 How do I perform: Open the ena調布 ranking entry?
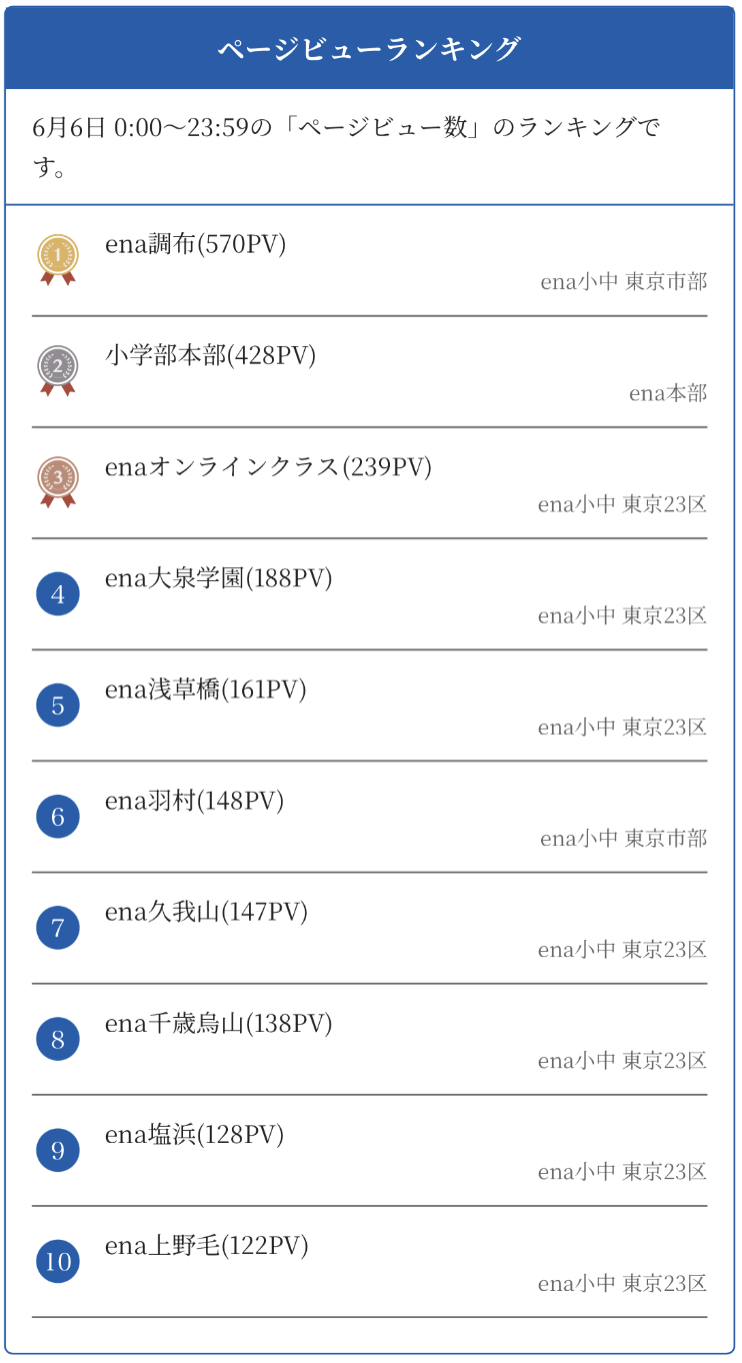196,245
